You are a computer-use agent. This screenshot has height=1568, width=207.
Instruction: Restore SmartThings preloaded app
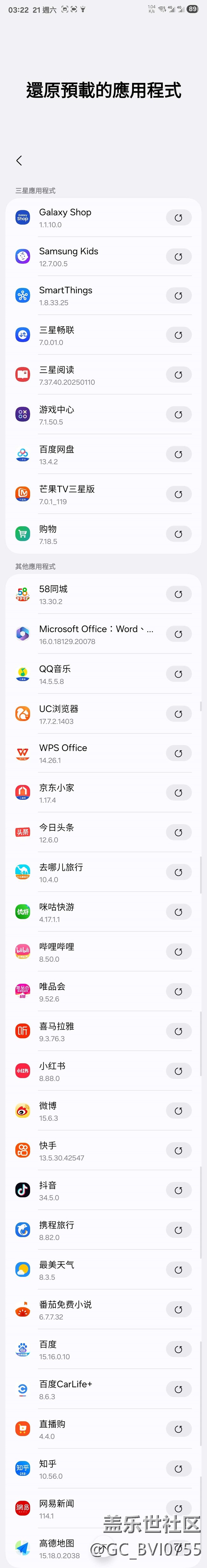178,296
